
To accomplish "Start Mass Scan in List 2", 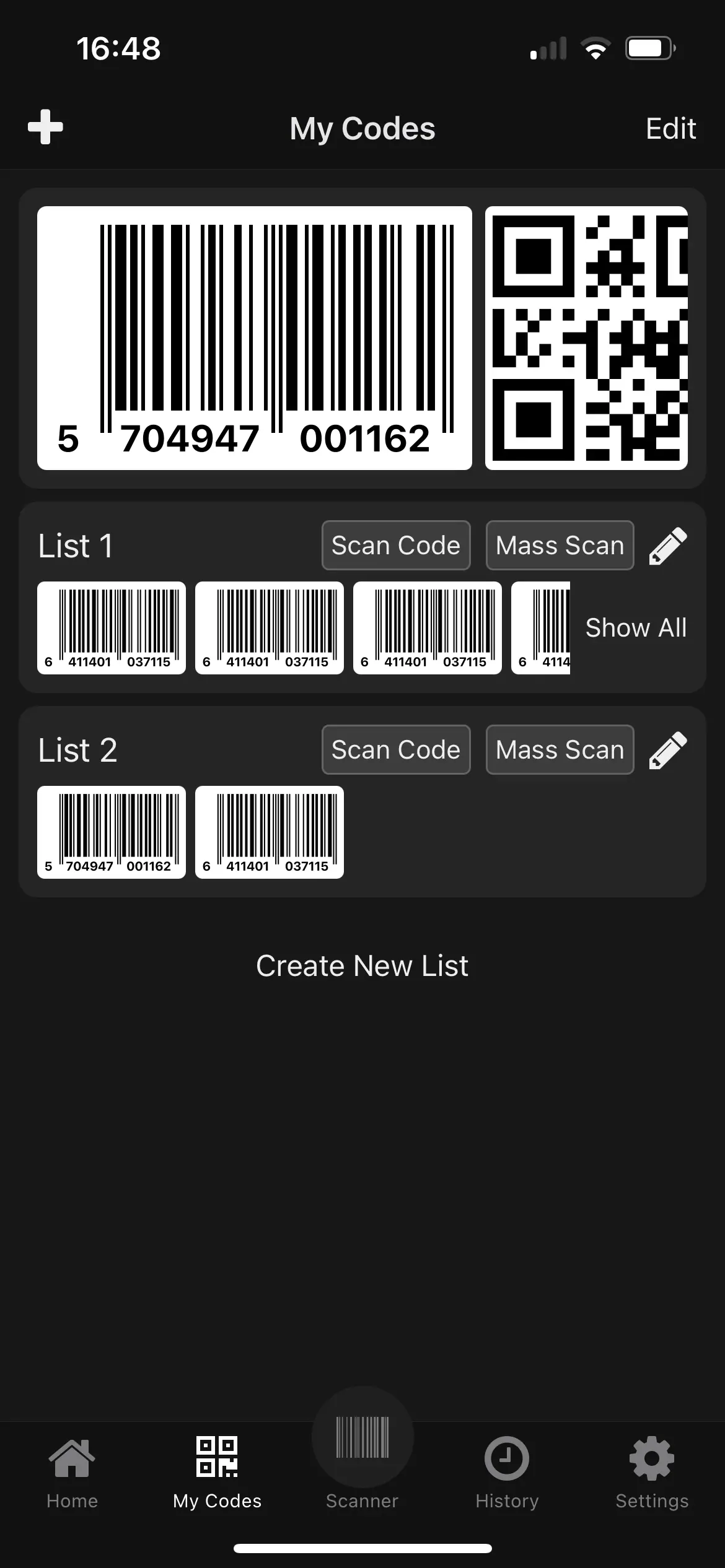I will point(560,750).
